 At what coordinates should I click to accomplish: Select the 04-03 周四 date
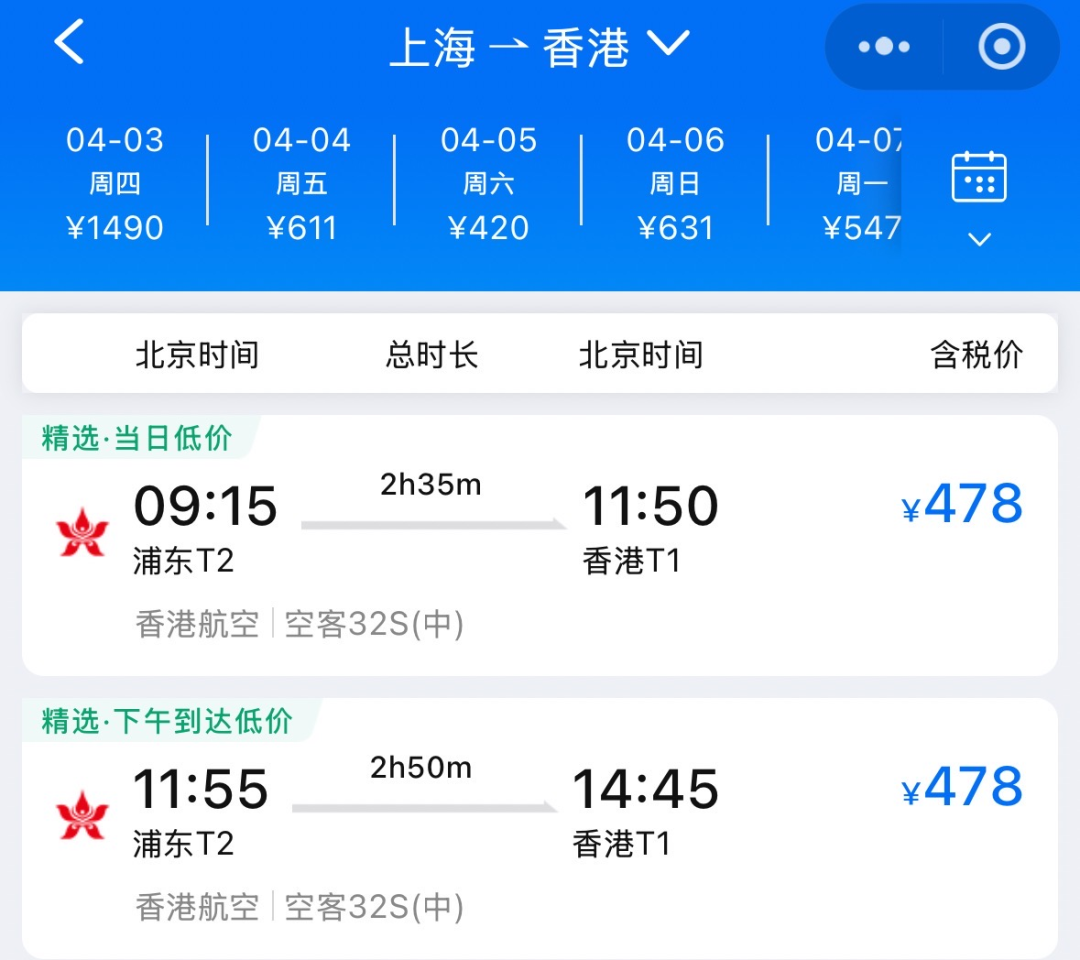[115, 184]
